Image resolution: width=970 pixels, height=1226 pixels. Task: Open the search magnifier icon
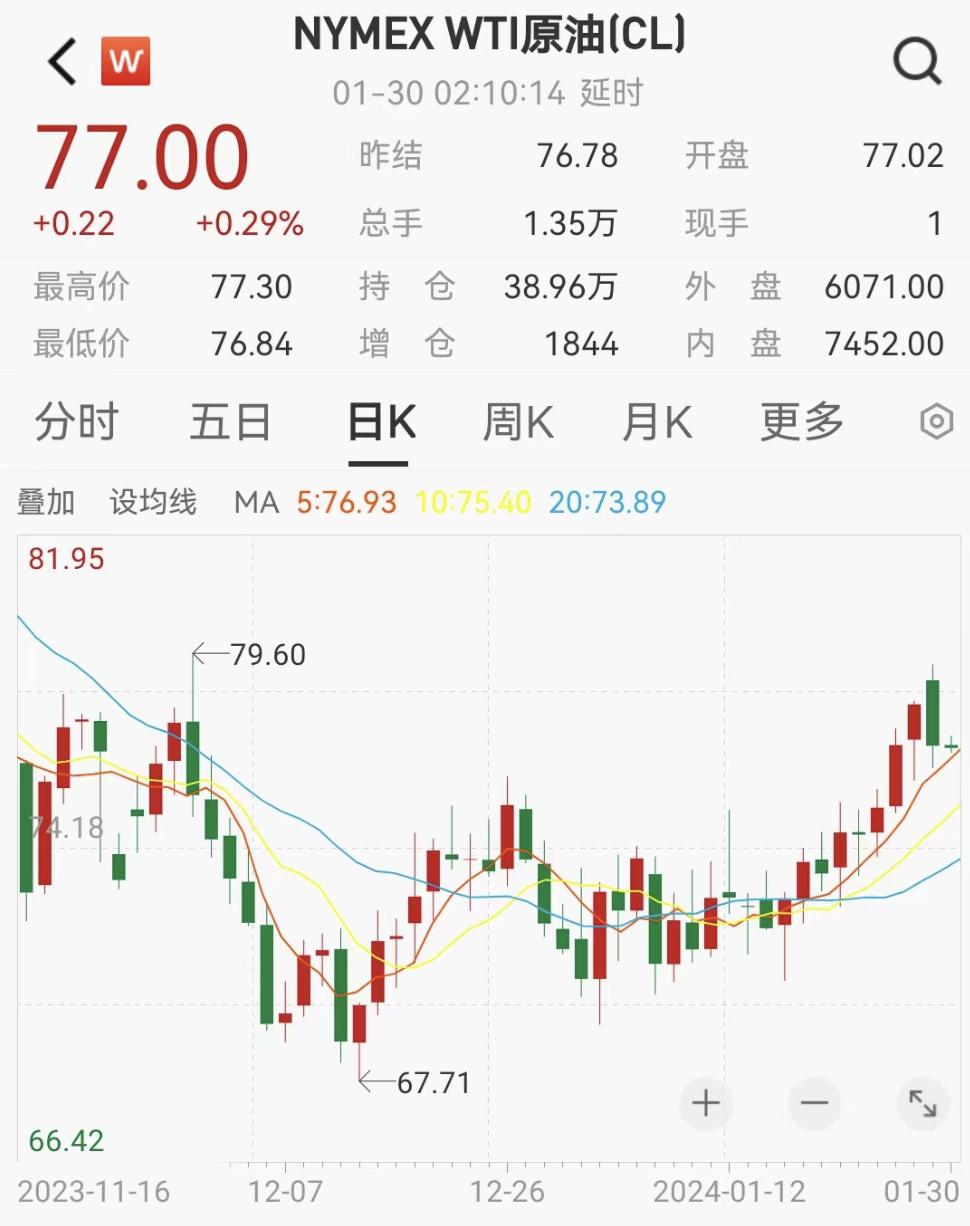click(x=917, y=62)
